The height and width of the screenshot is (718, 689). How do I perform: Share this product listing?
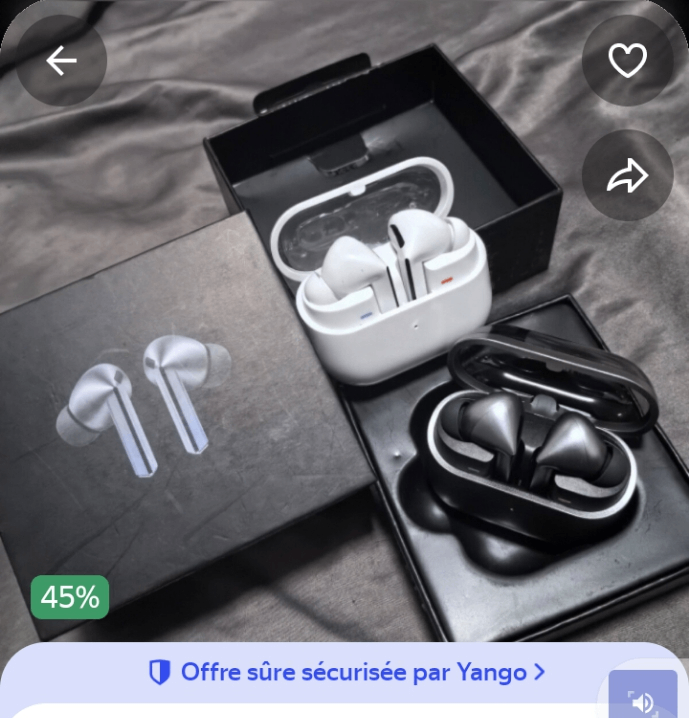[x=627, y=176]
